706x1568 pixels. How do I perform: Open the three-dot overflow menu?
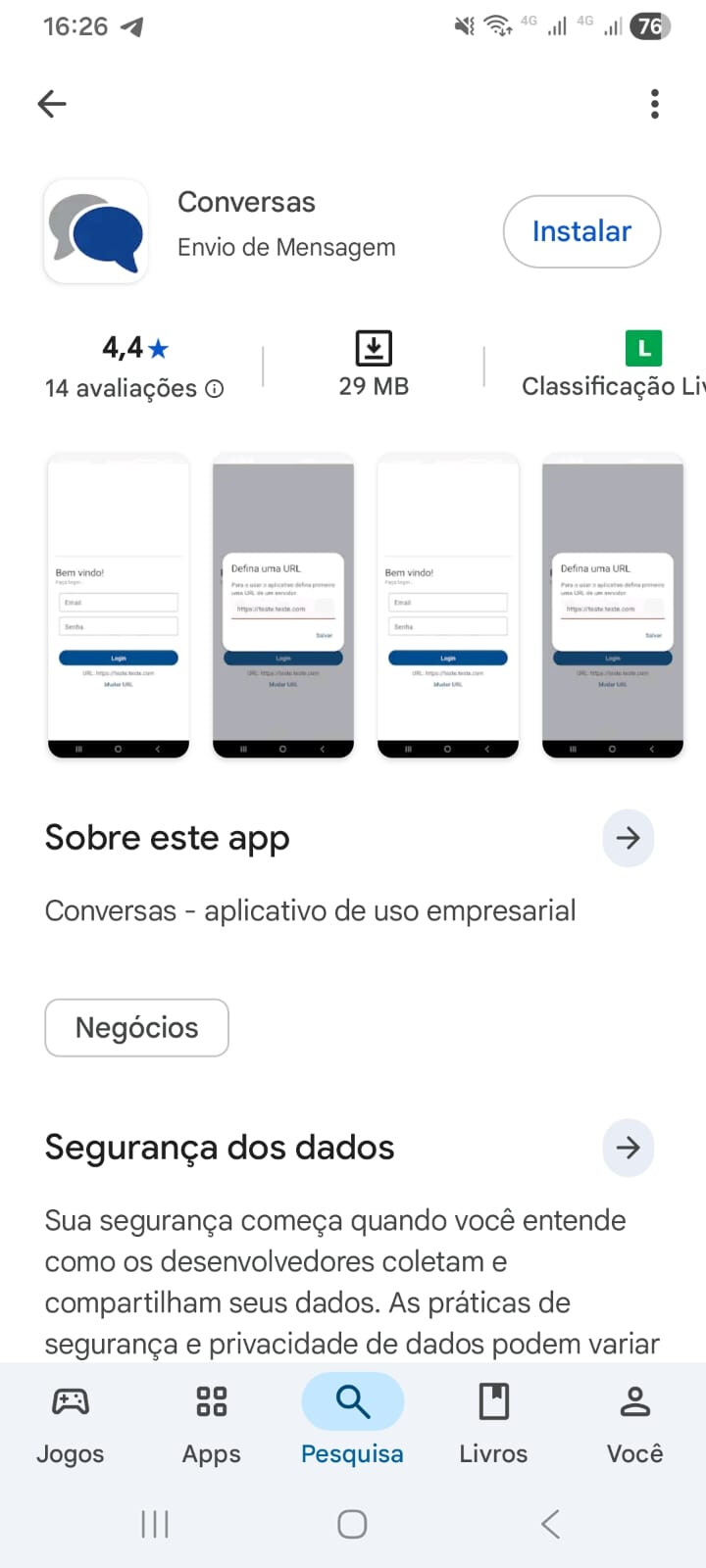pos(654,104)
